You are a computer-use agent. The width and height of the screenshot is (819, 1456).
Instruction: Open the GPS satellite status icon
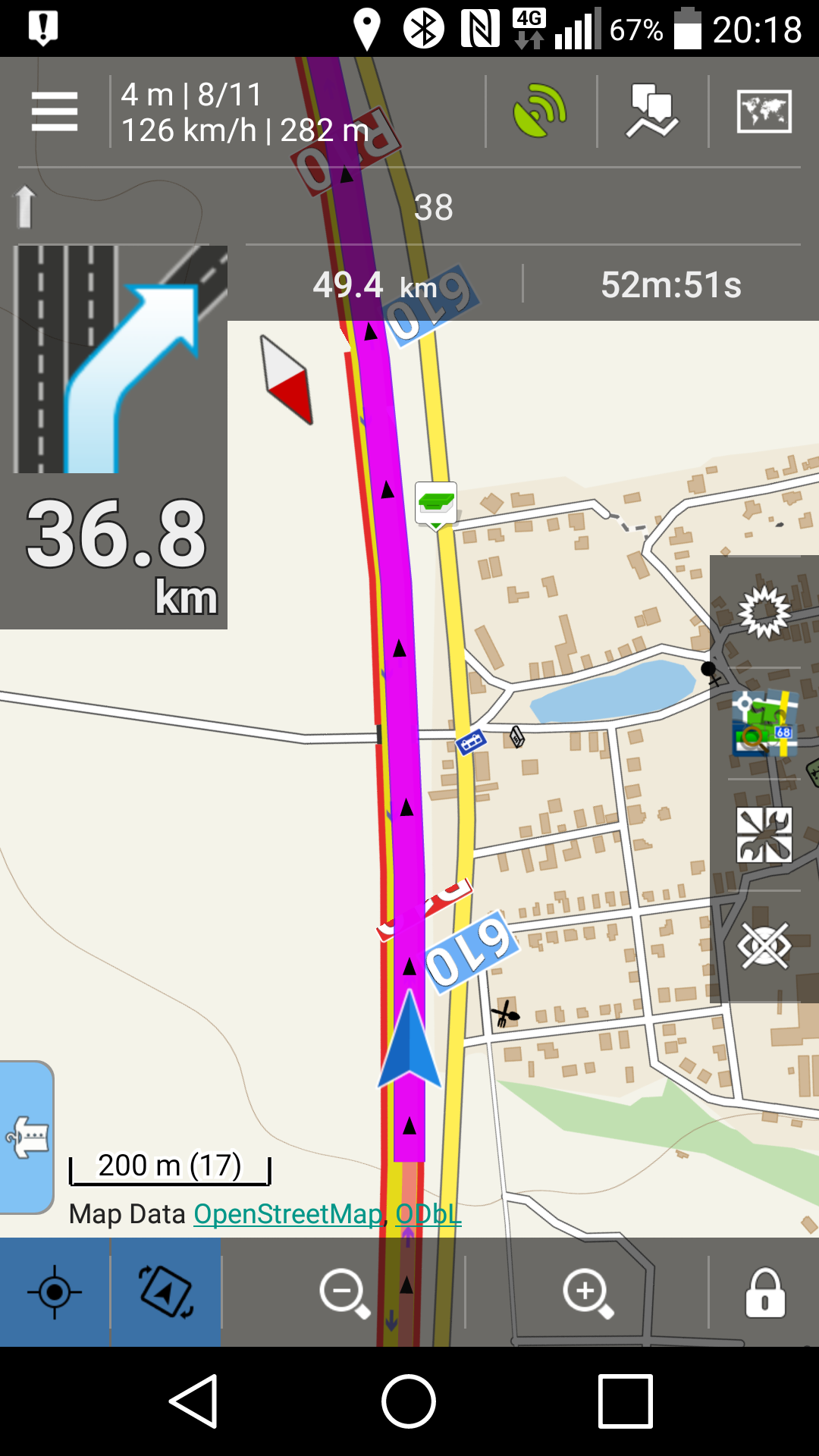coord(540,112)
